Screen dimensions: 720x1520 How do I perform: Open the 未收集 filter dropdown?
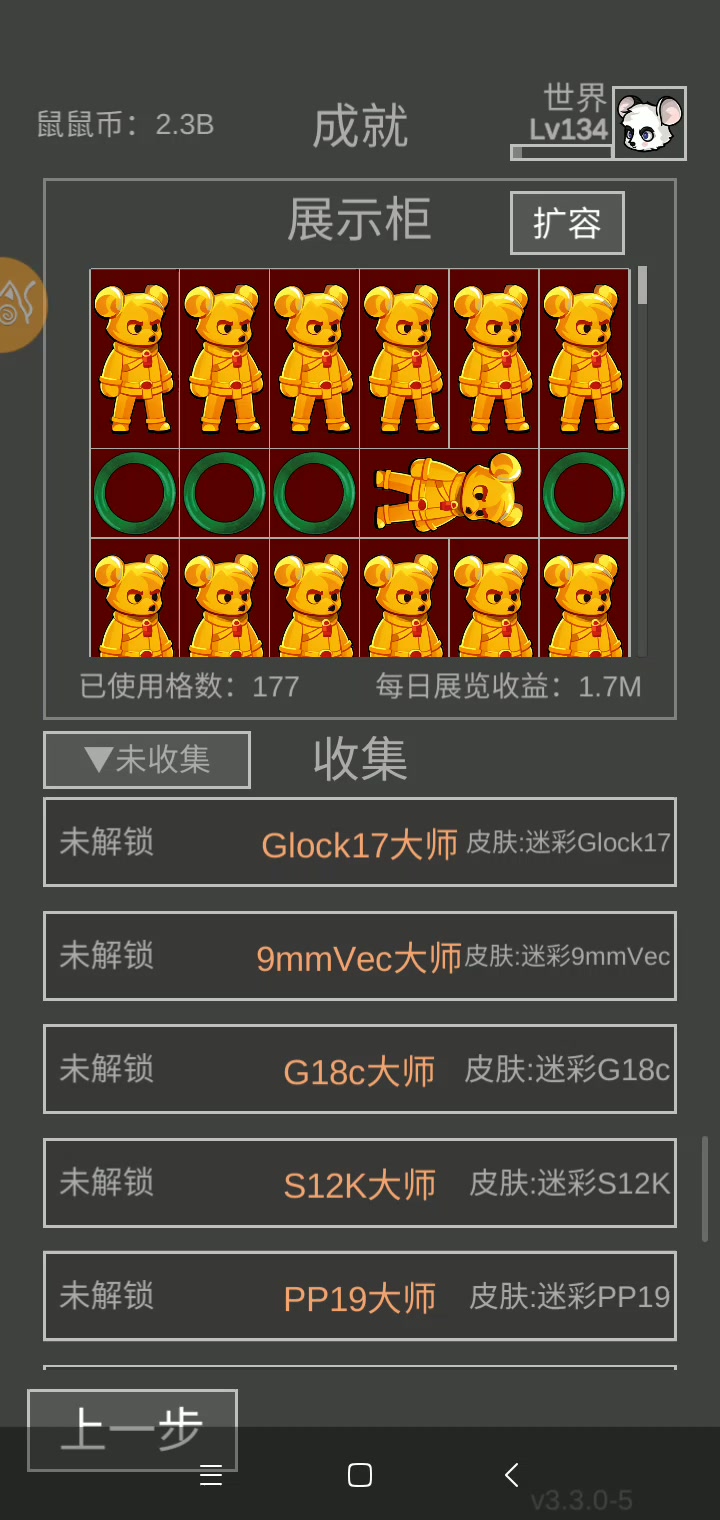click(147, 760)
